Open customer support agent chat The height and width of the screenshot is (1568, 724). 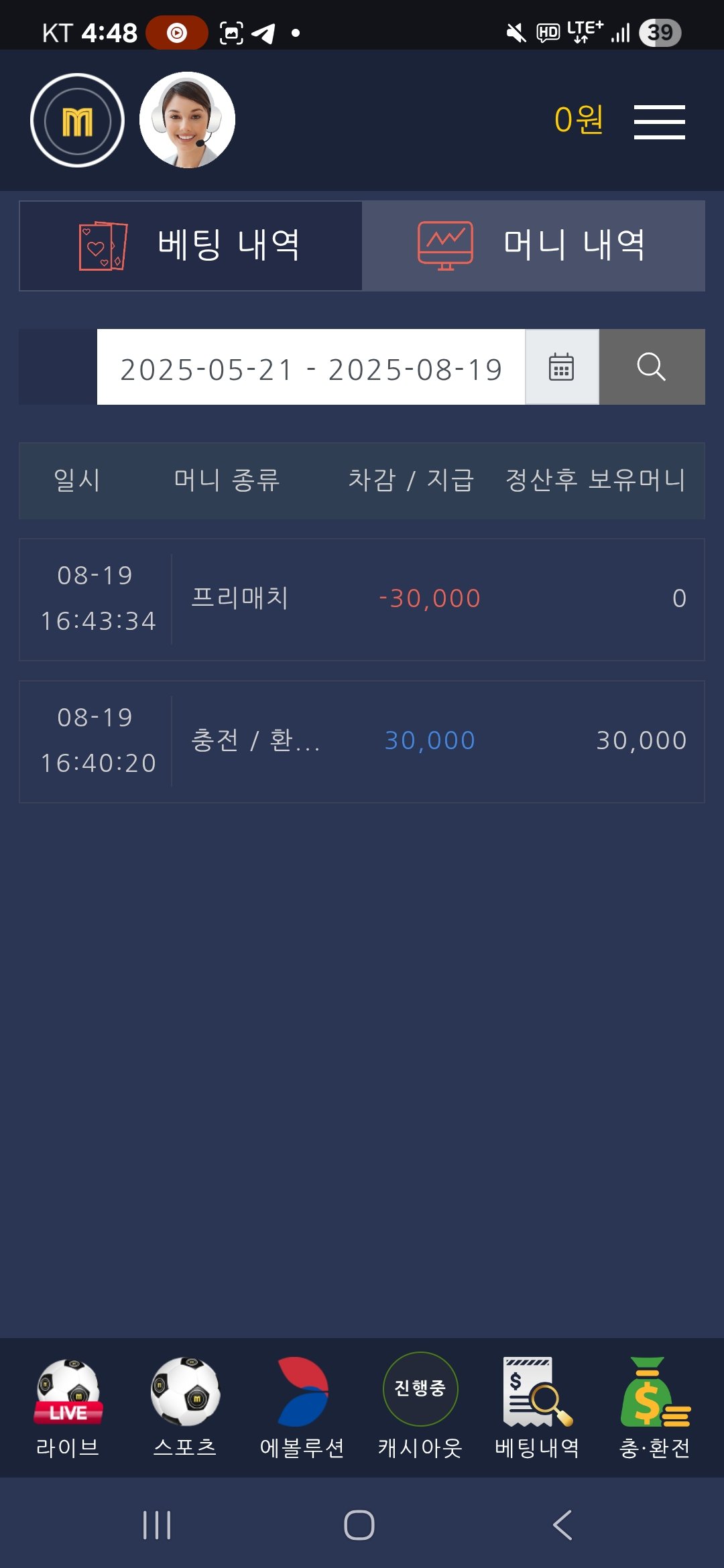[187, 121]
